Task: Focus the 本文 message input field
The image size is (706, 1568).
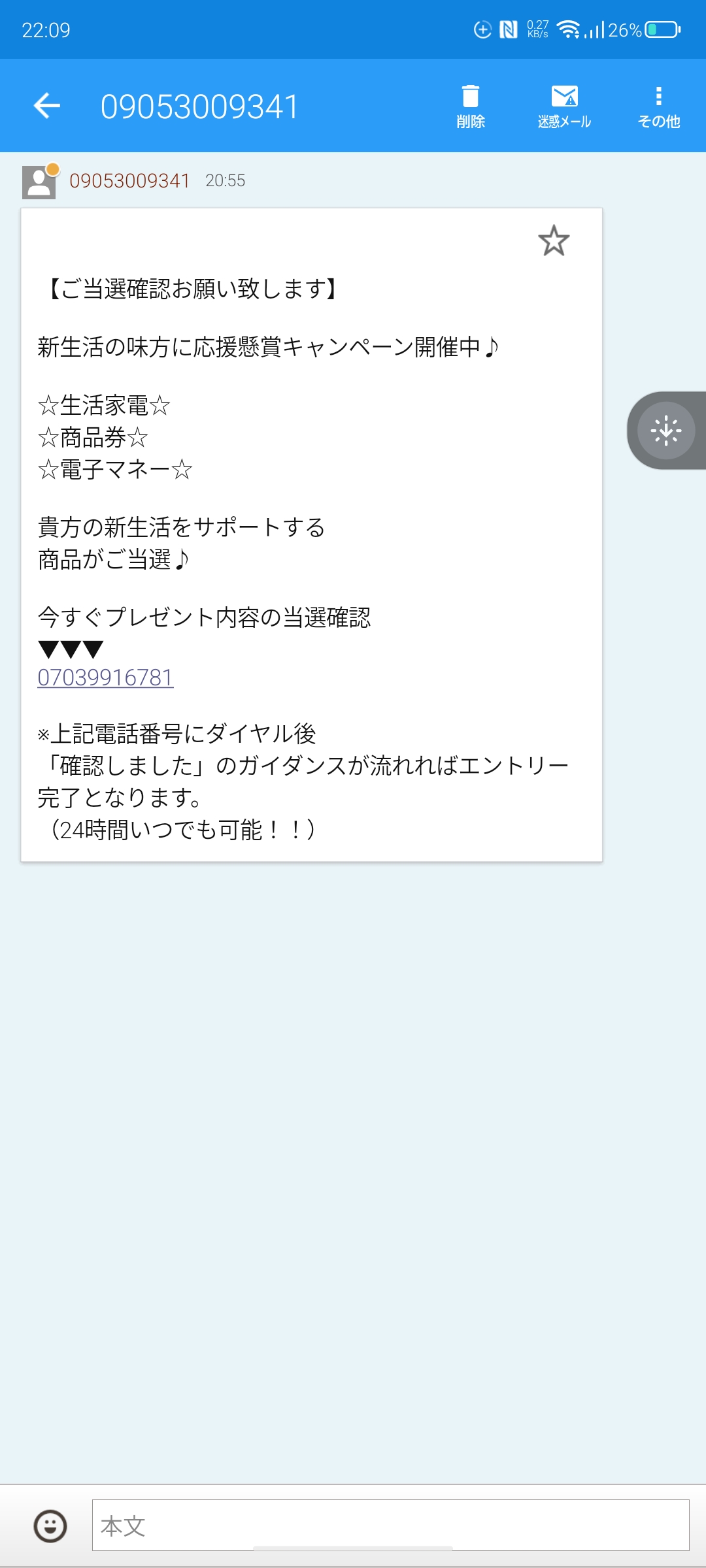Action: click(x=391, y=1526)
